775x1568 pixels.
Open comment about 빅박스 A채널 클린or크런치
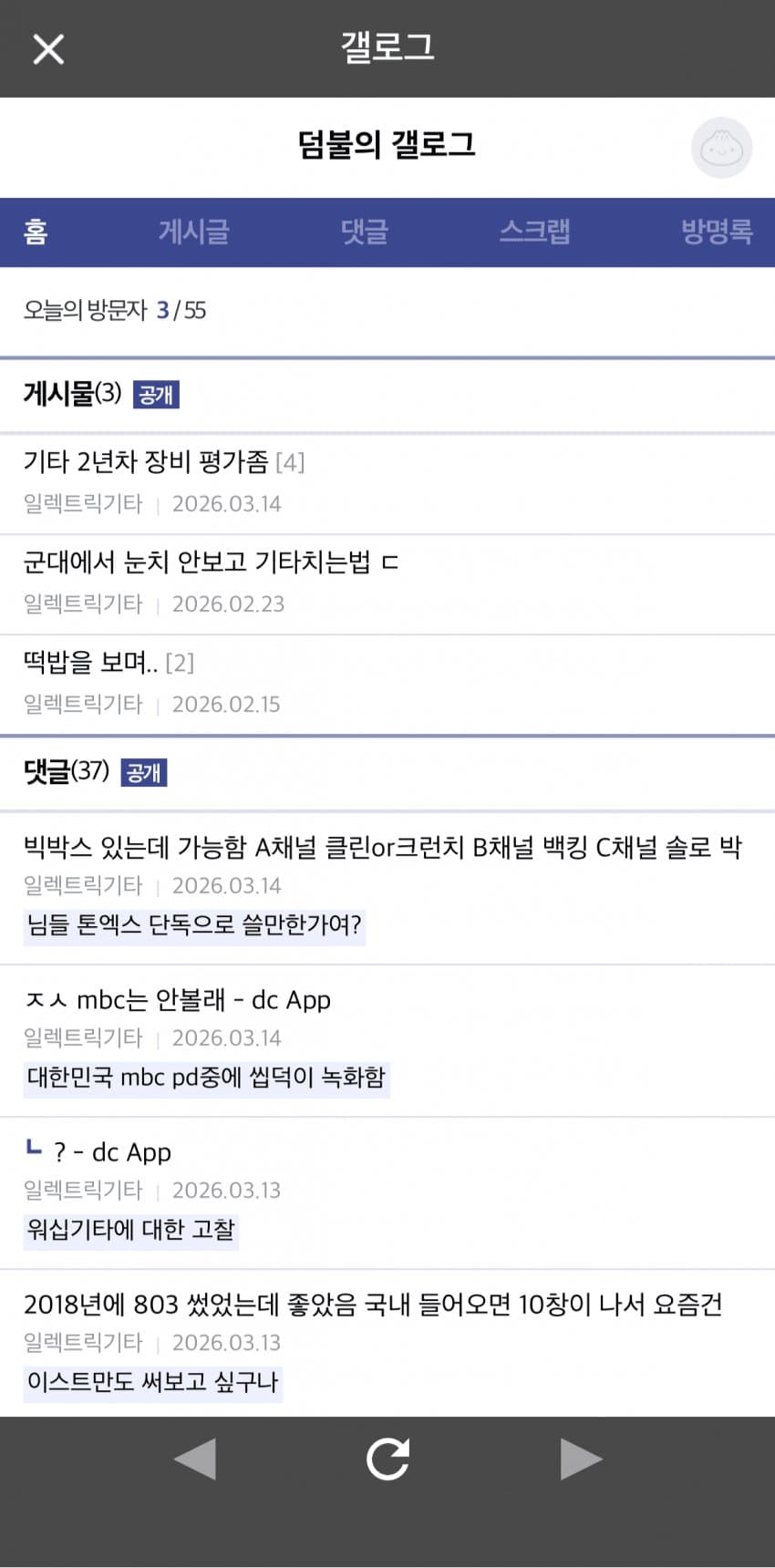click(x=383, y=849)
